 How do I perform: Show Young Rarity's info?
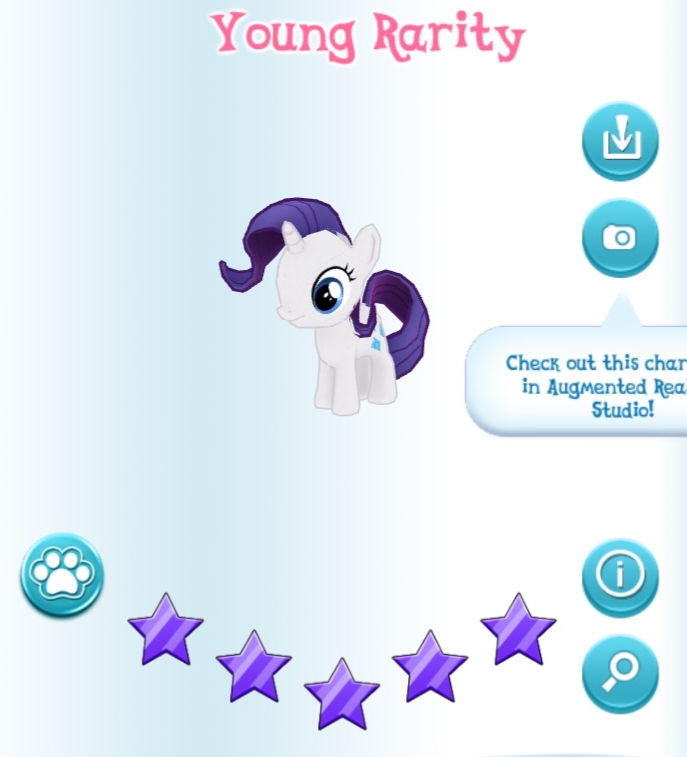[620, 576]
